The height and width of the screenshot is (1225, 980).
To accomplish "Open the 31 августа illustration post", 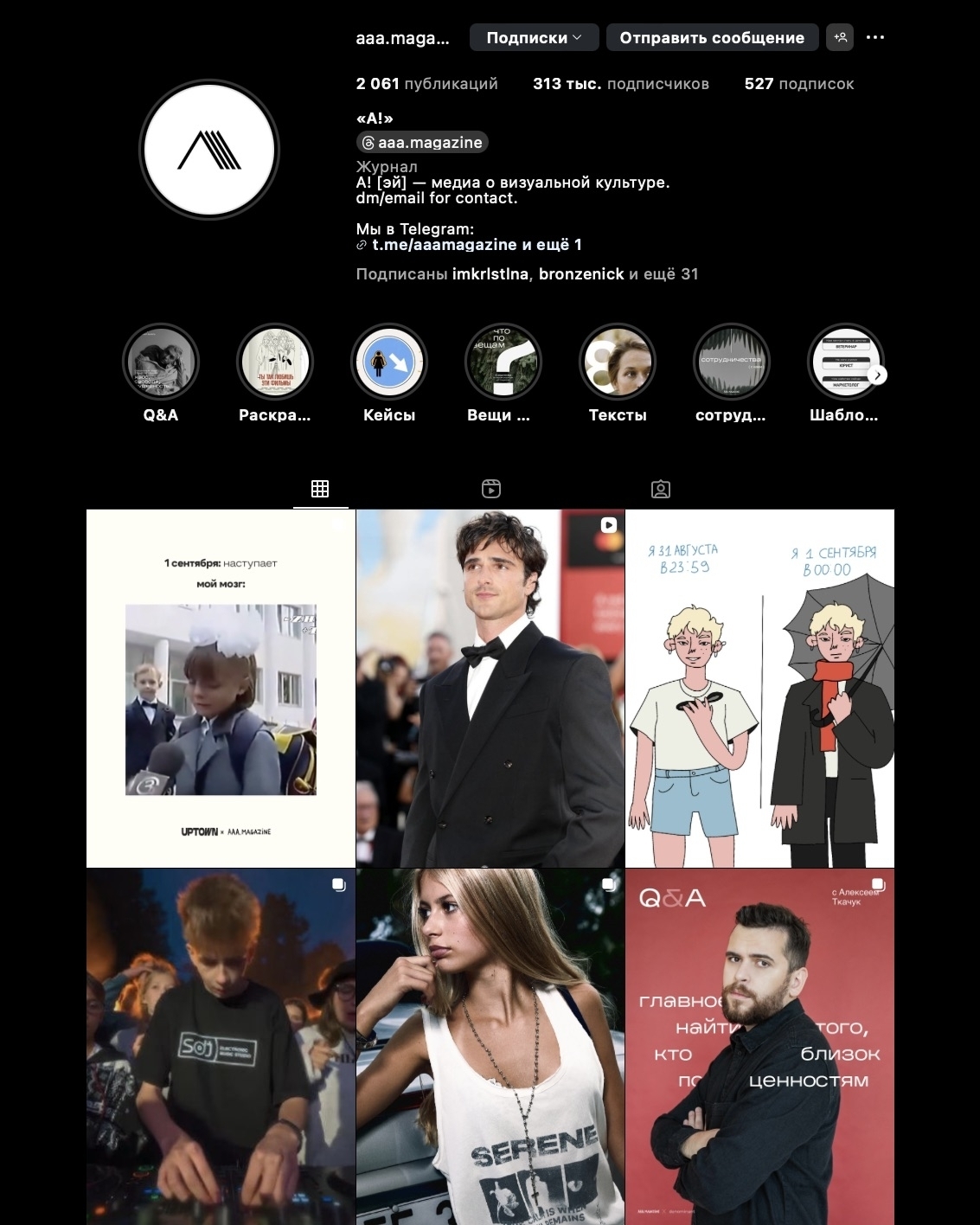I will point(759,688).
